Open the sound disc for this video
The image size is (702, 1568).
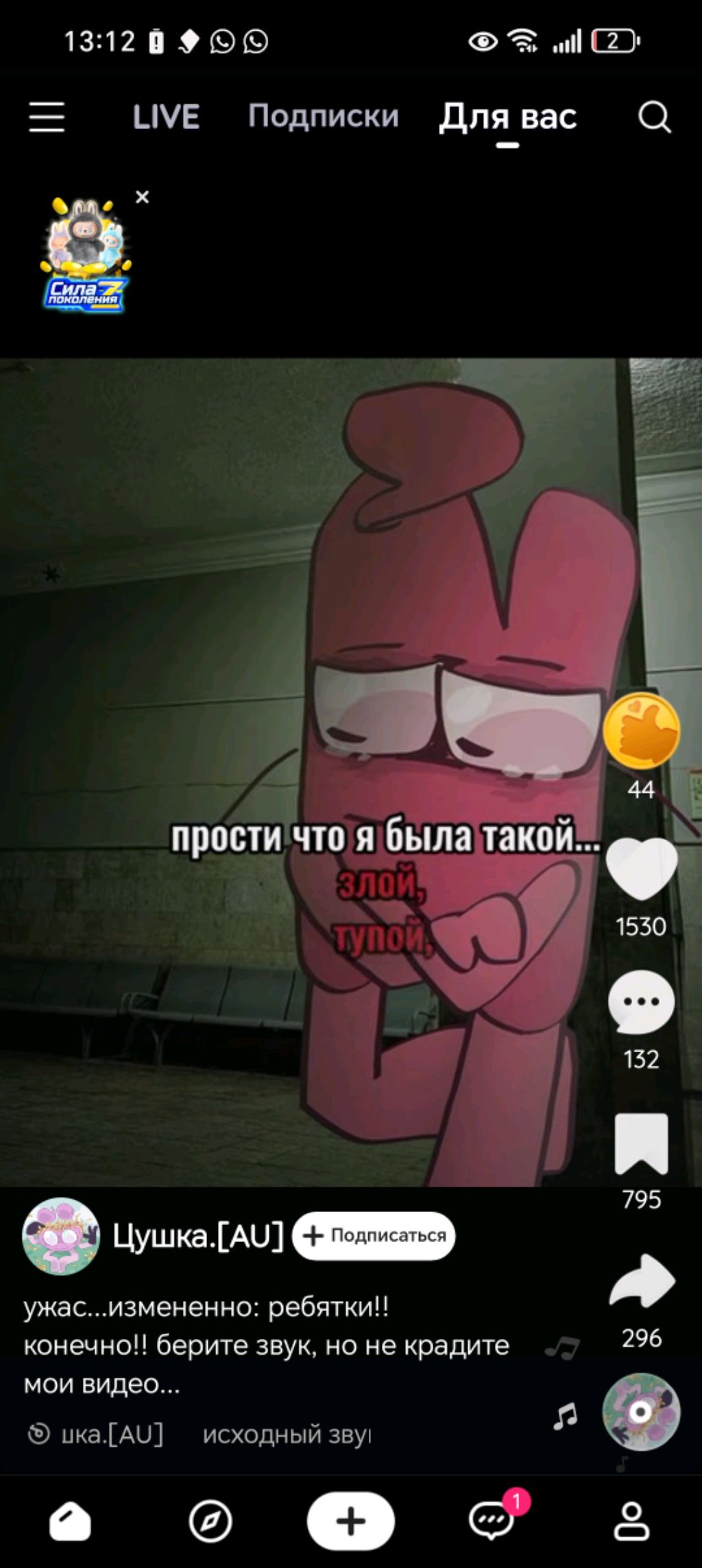pos(641,1412)
